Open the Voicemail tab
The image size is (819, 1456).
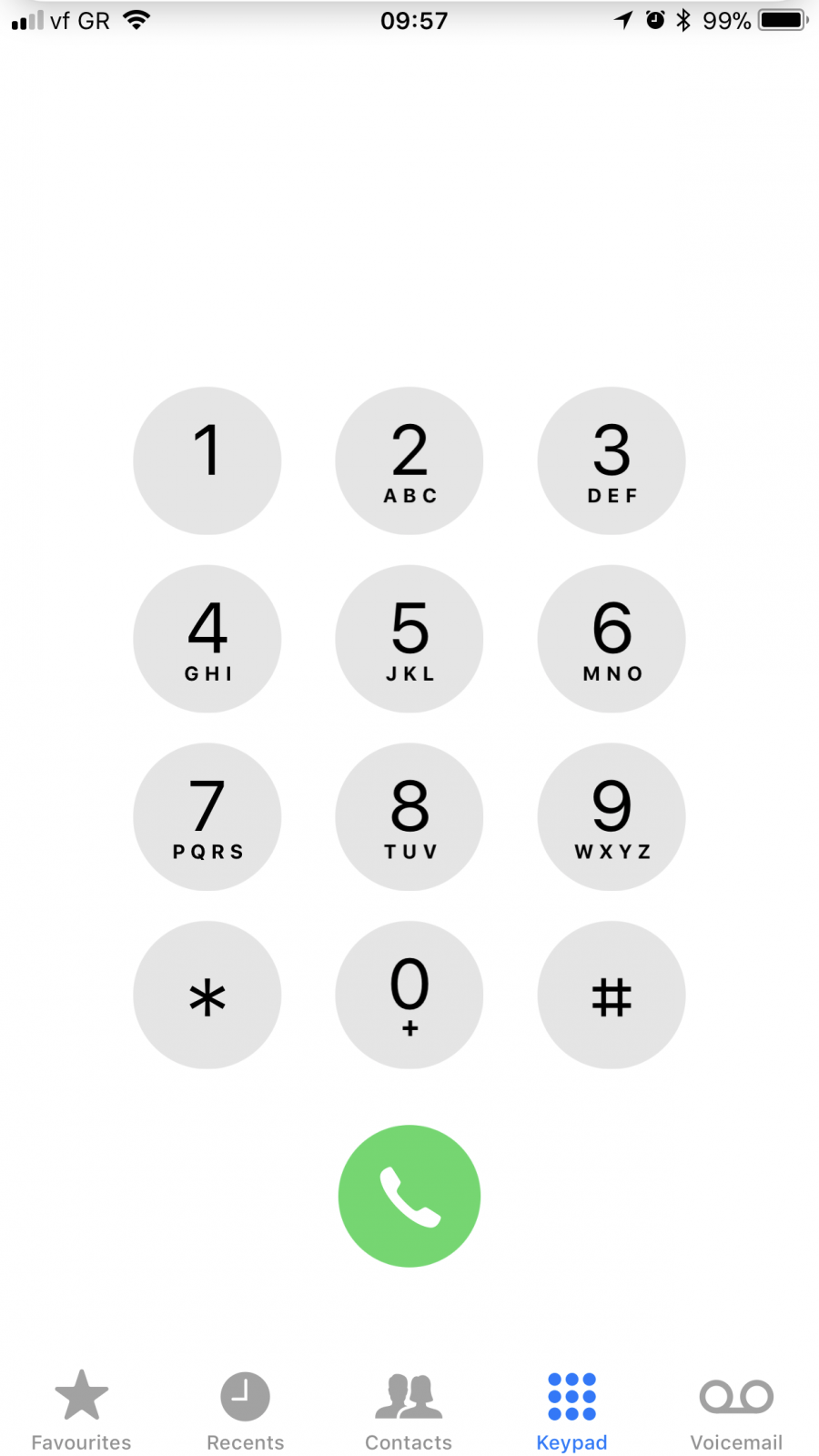(736, 1410)
